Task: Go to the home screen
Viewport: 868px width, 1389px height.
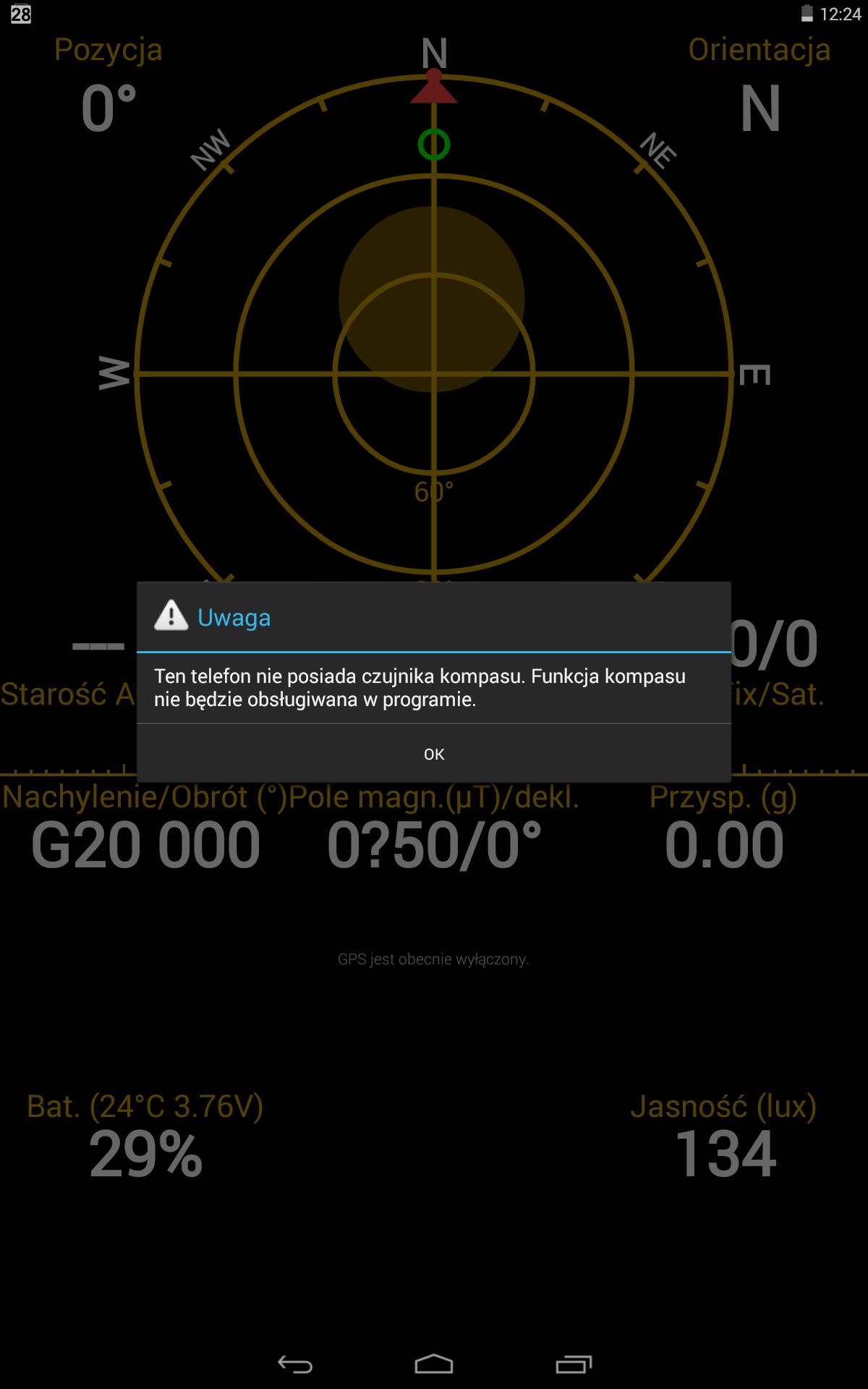Action: point(434,1364)
